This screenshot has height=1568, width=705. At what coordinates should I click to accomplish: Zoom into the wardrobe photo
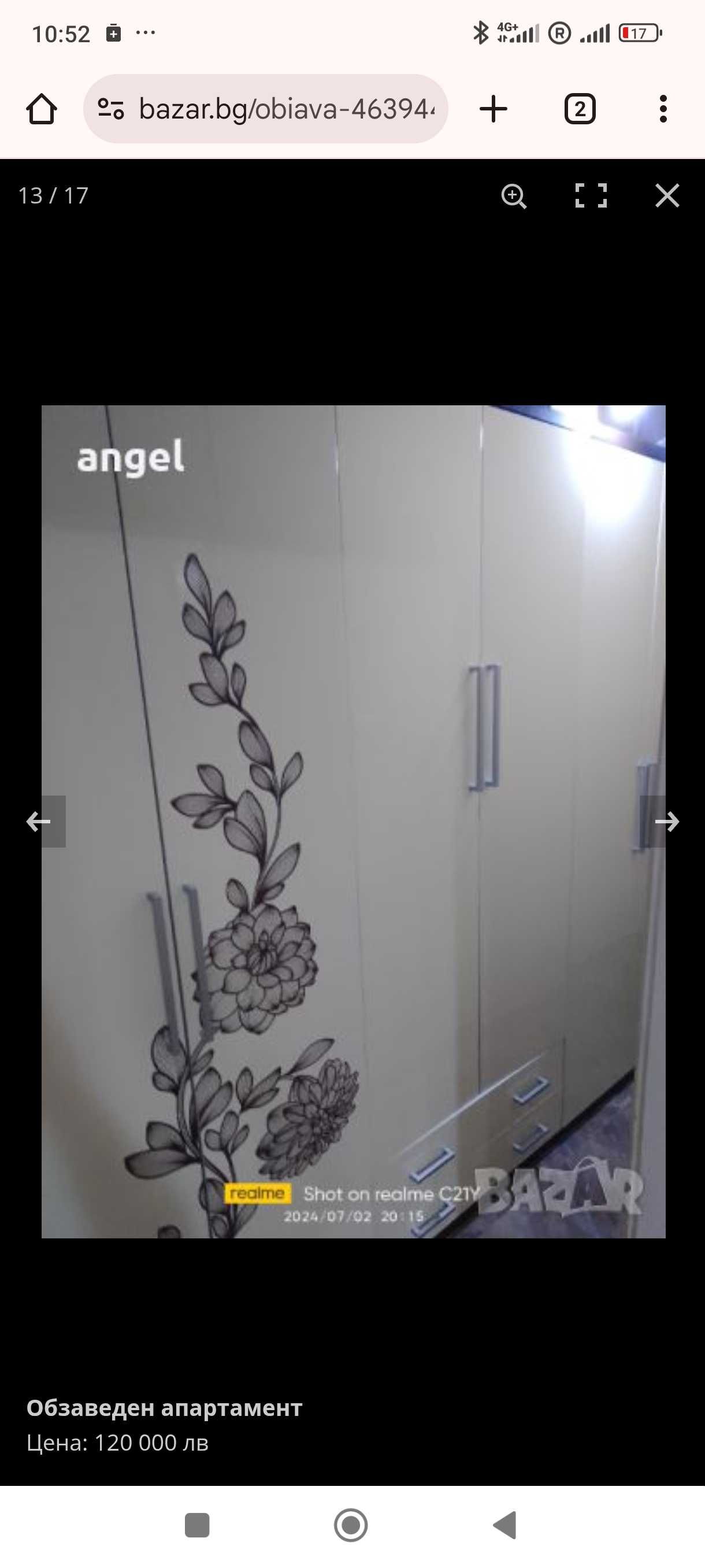(513, 196)
